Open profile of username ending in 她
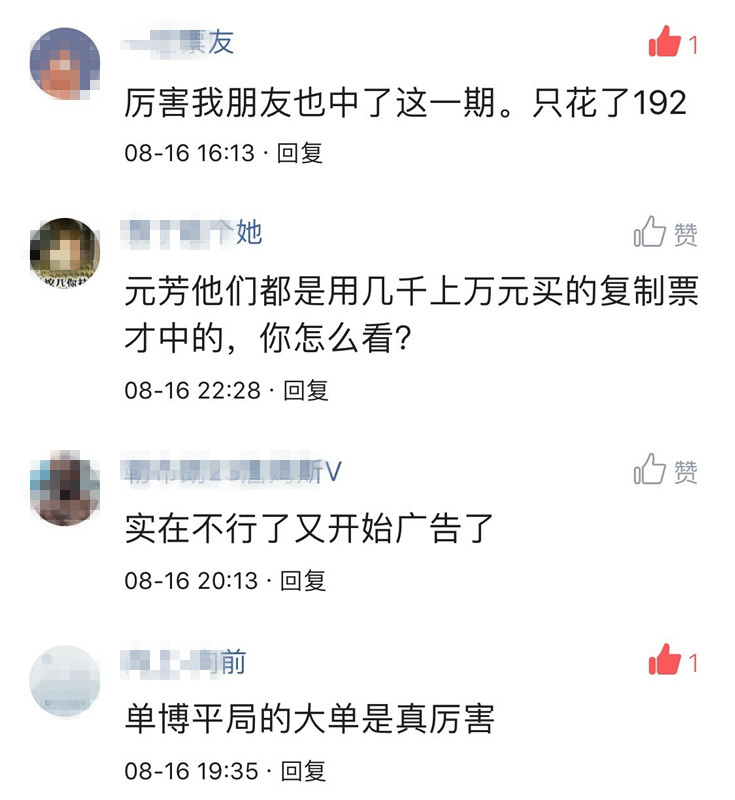The height and width of the screenshot is (800, 735). [x=194, y=233]
